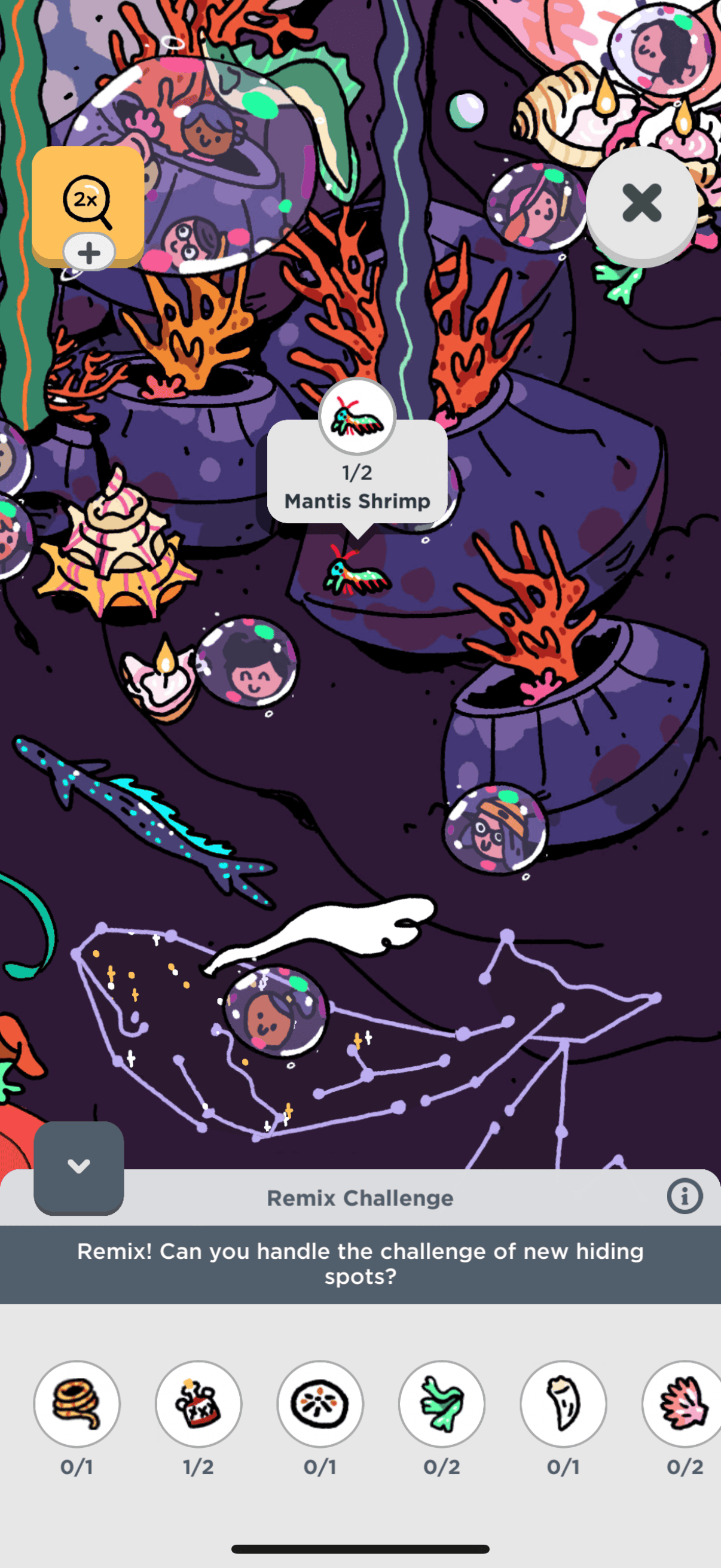Viewport: 721px width, 1568px height.
Task: Select the coiled rope item
Action: (77, 1404)
